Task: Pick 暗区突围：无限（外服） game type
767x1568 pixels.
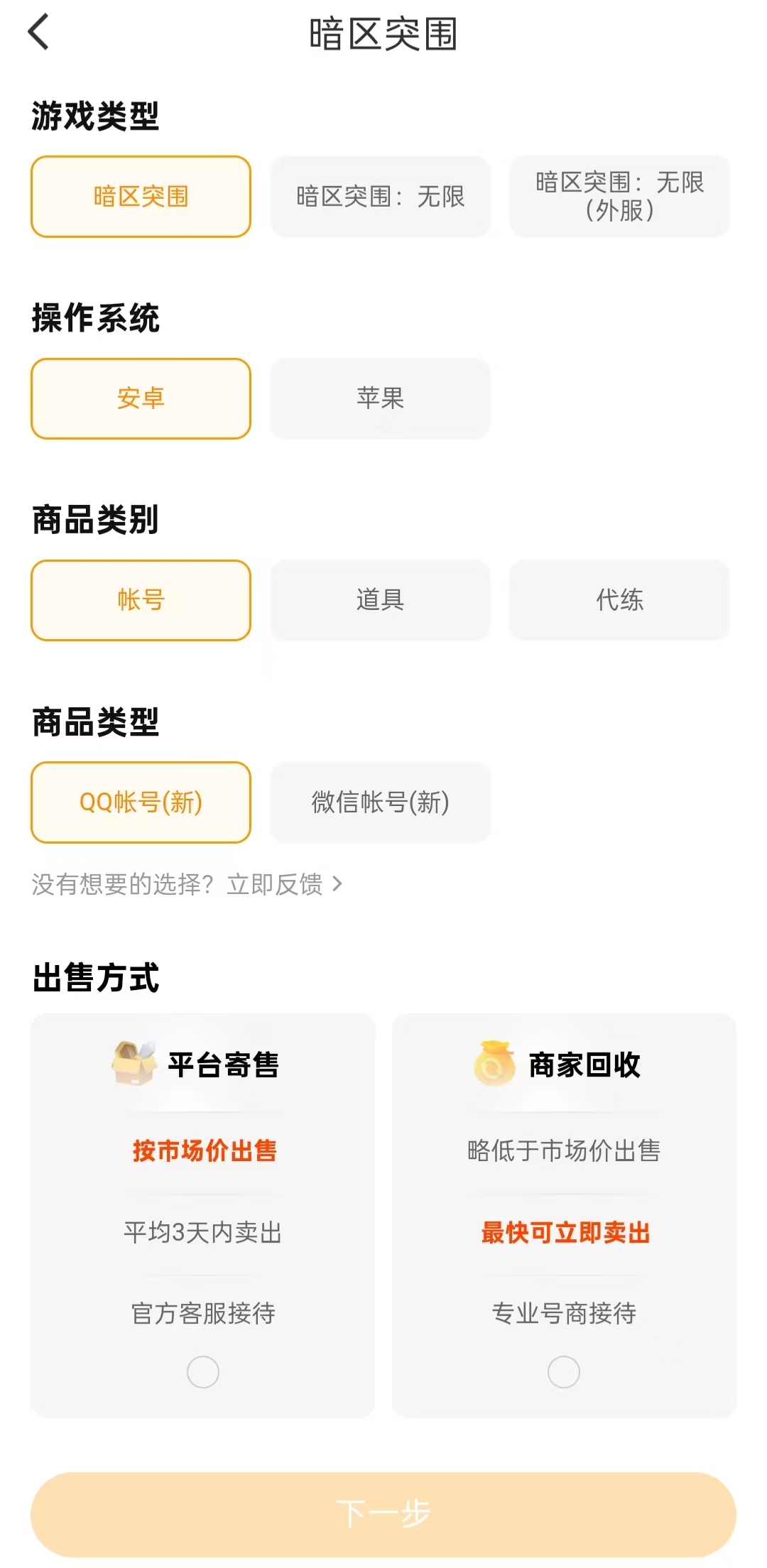Action: [619, 197]
